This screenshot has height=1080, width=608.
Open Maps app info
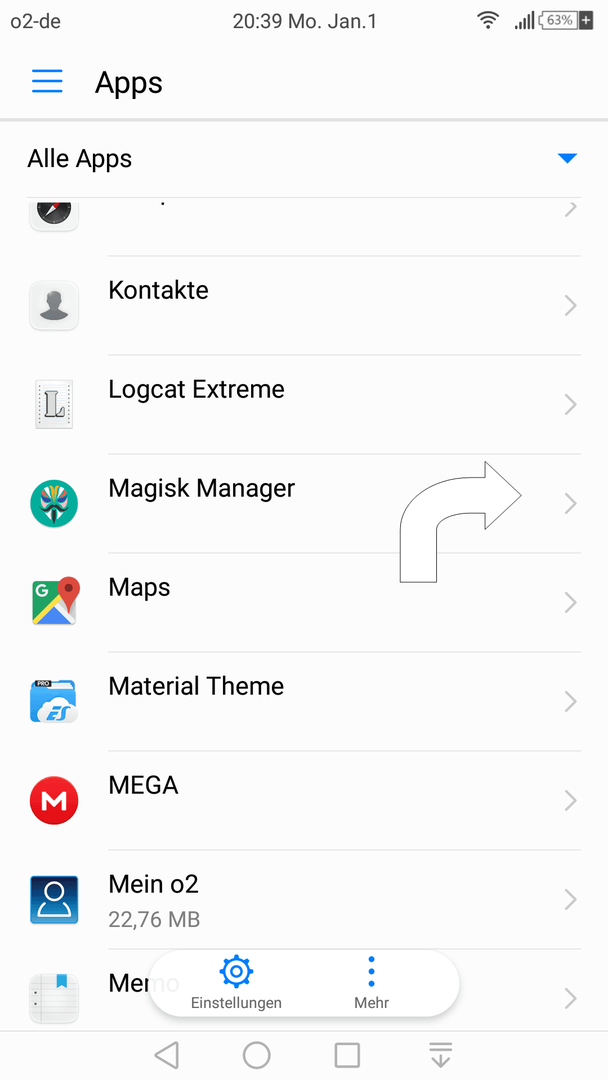tap(304, 602)
